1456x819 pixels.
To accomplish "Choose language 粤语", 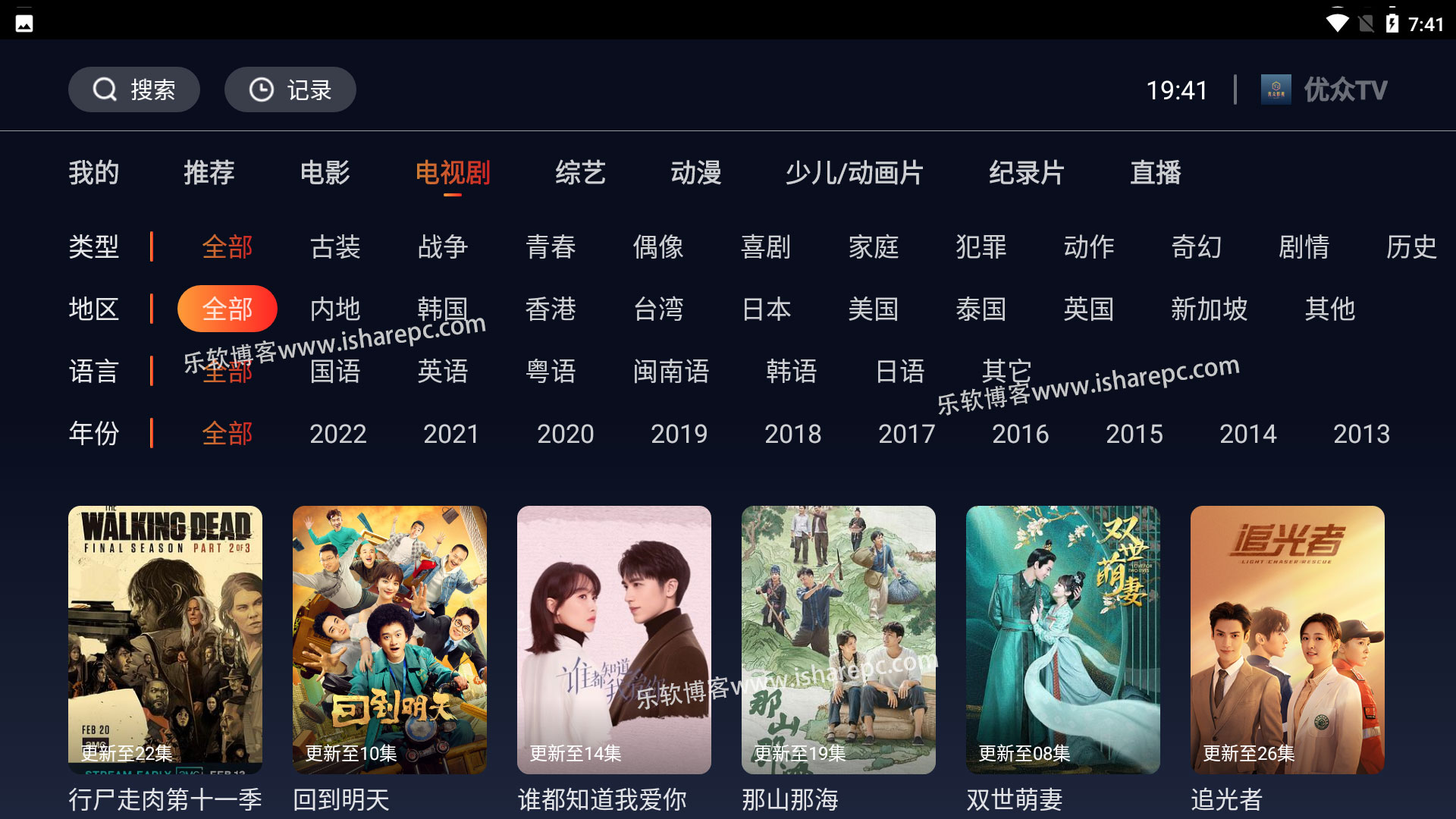I will [x=551, y=372].
